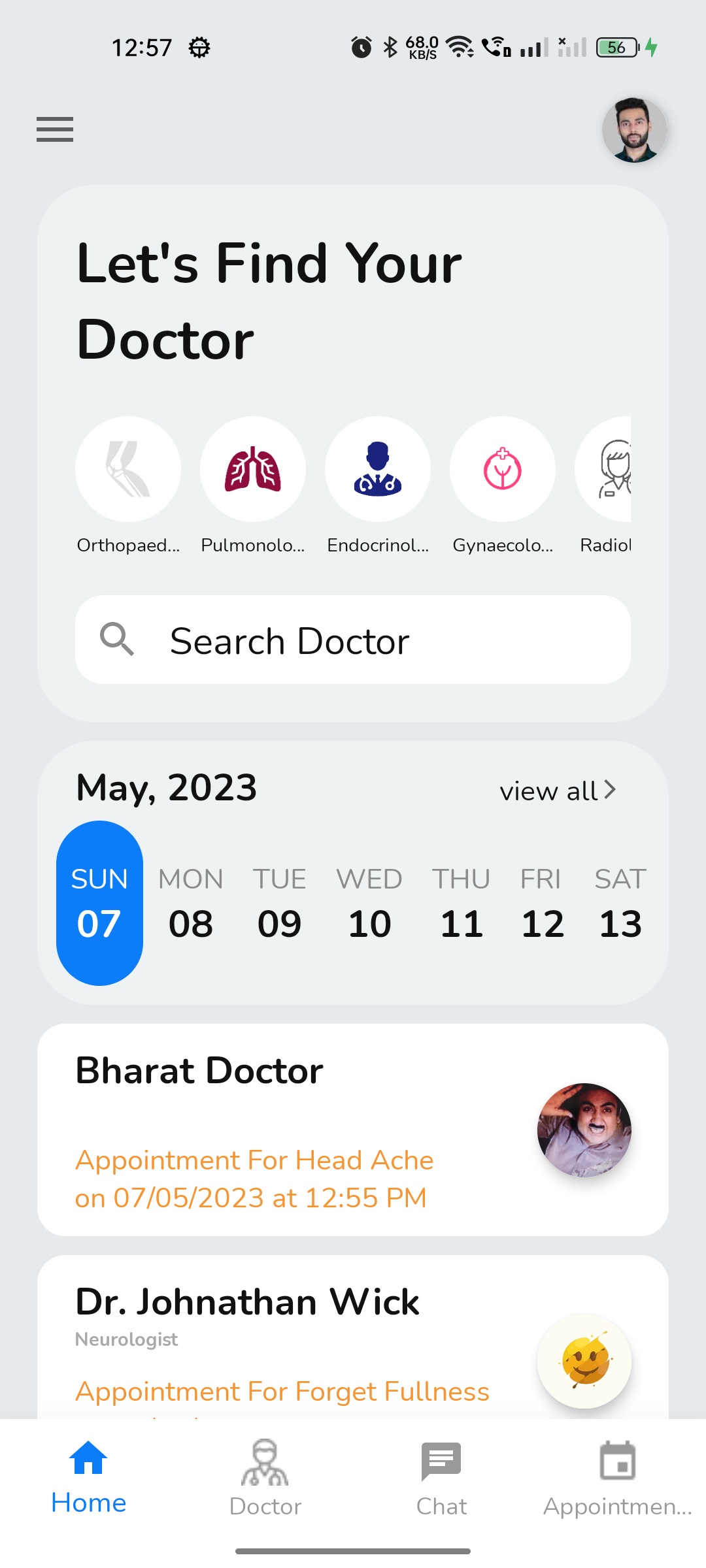The width and height of the screenshot is (706, 1568).
Task: Open the Appointments section
Action: click(617, 1477)
